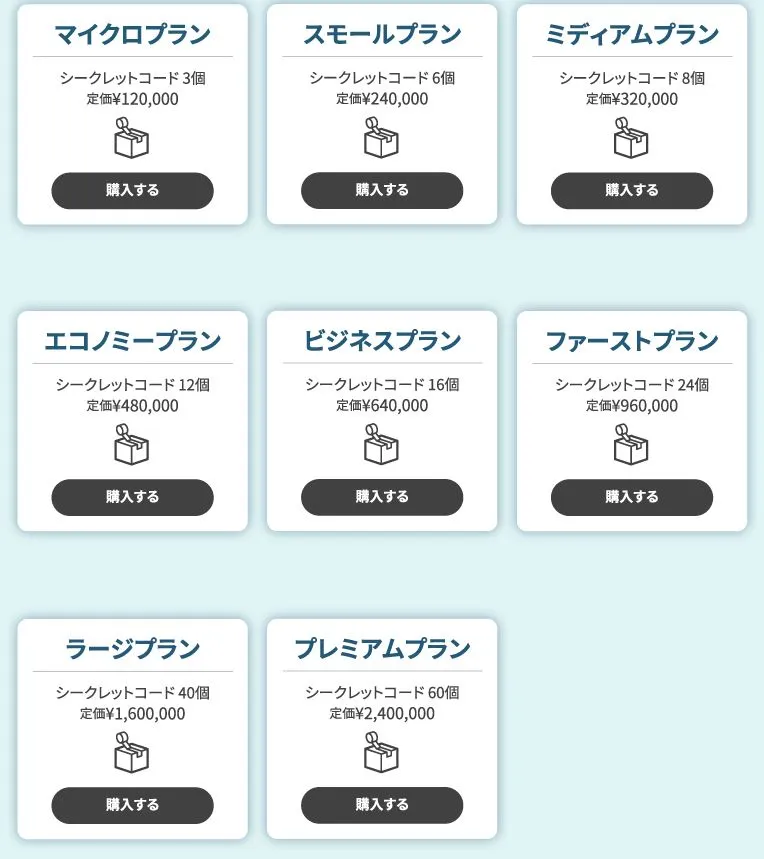Screen dimensions: 764x859
Task: Click the box icon on ラージプラン card
Action: coord(132,754)
